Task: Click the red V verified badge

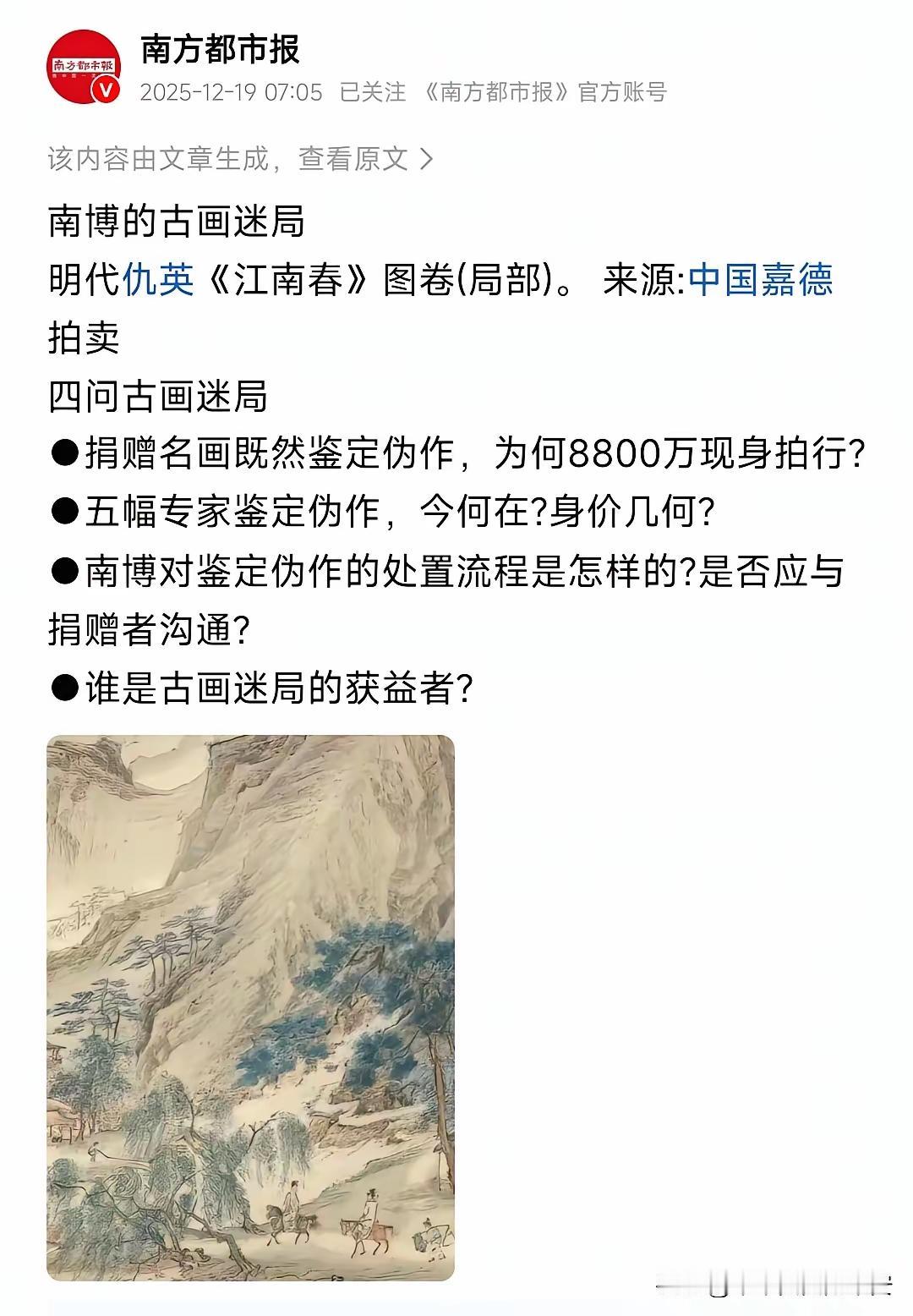Action: 106,88
